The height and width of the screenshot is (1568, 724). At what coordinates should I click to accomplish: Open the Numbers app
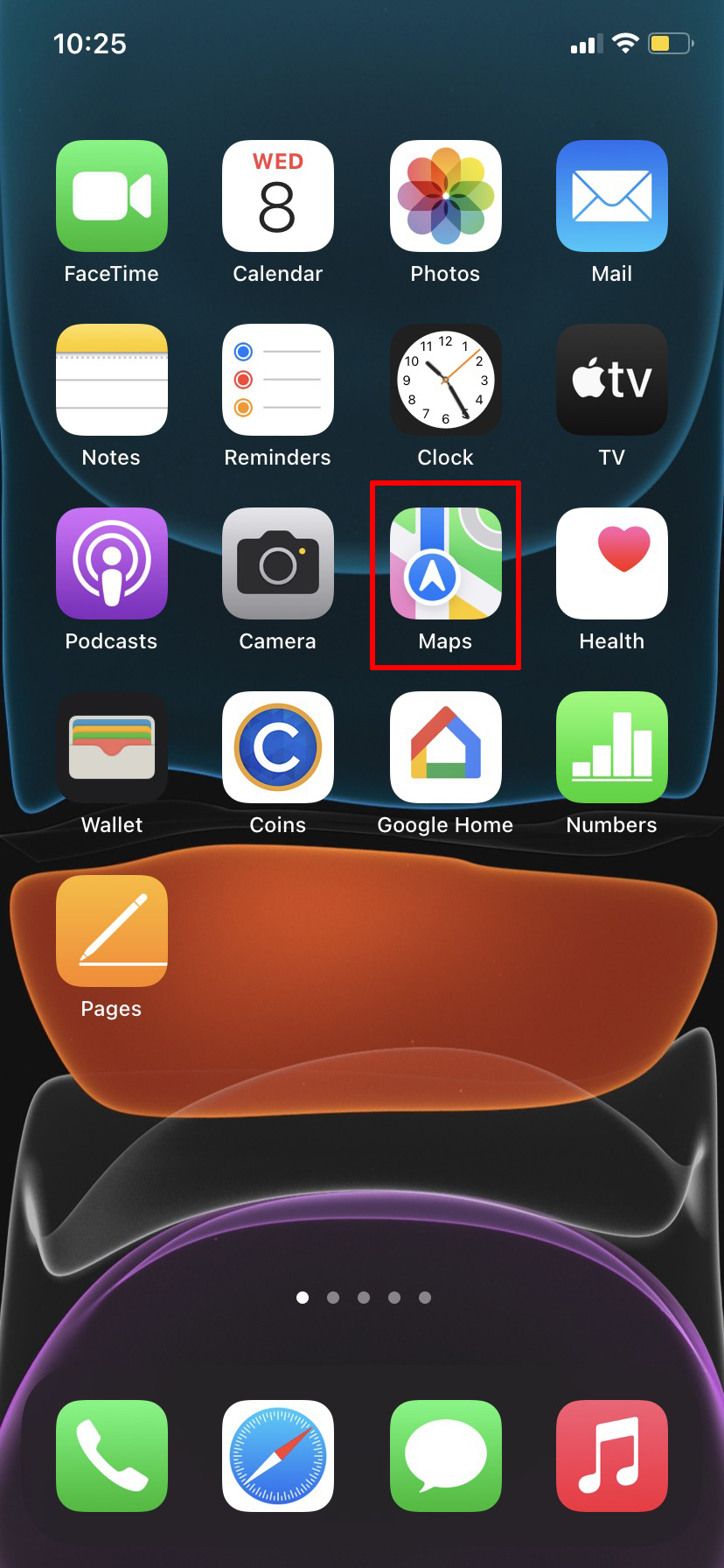pos(611,747)
